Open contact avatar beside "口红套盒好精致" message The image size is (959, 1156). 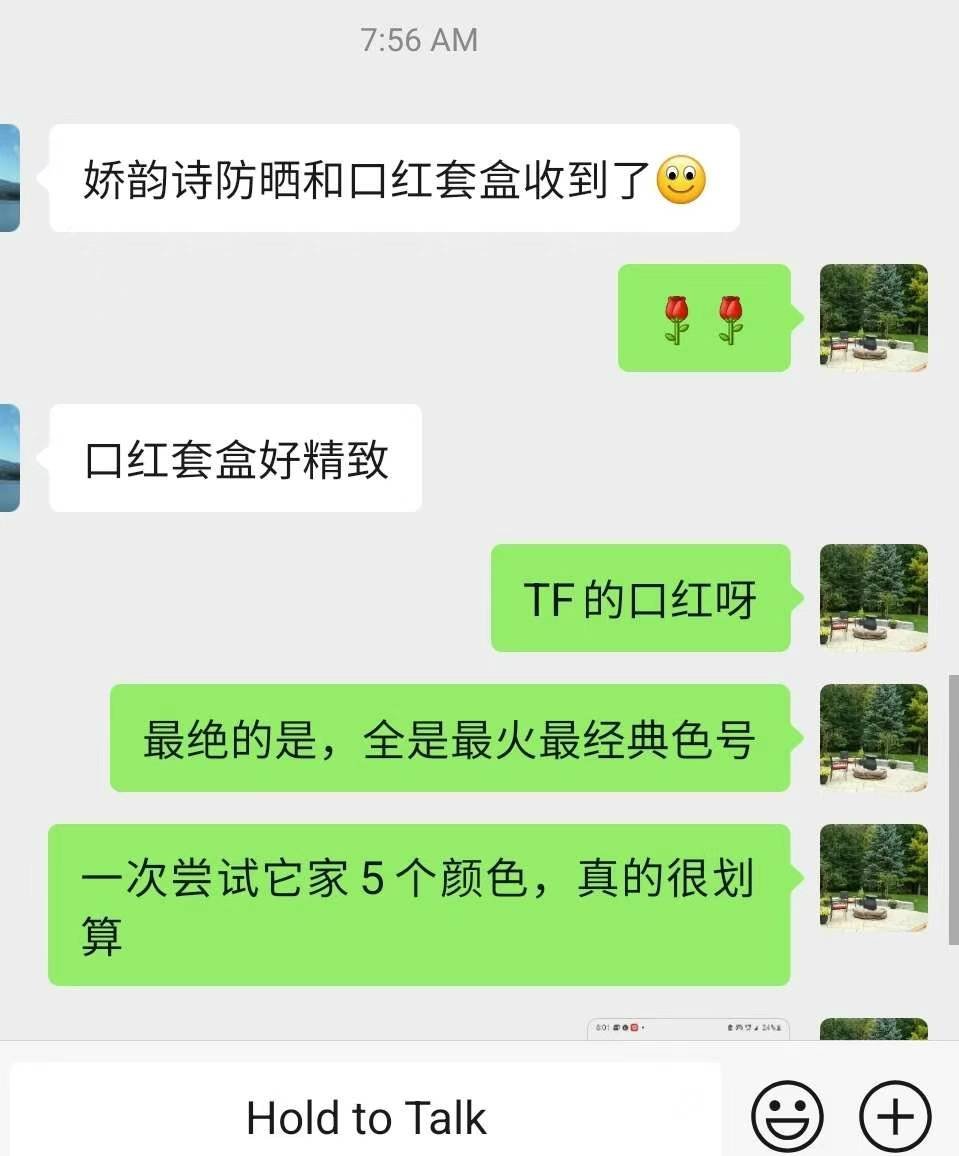click(9, 458)
